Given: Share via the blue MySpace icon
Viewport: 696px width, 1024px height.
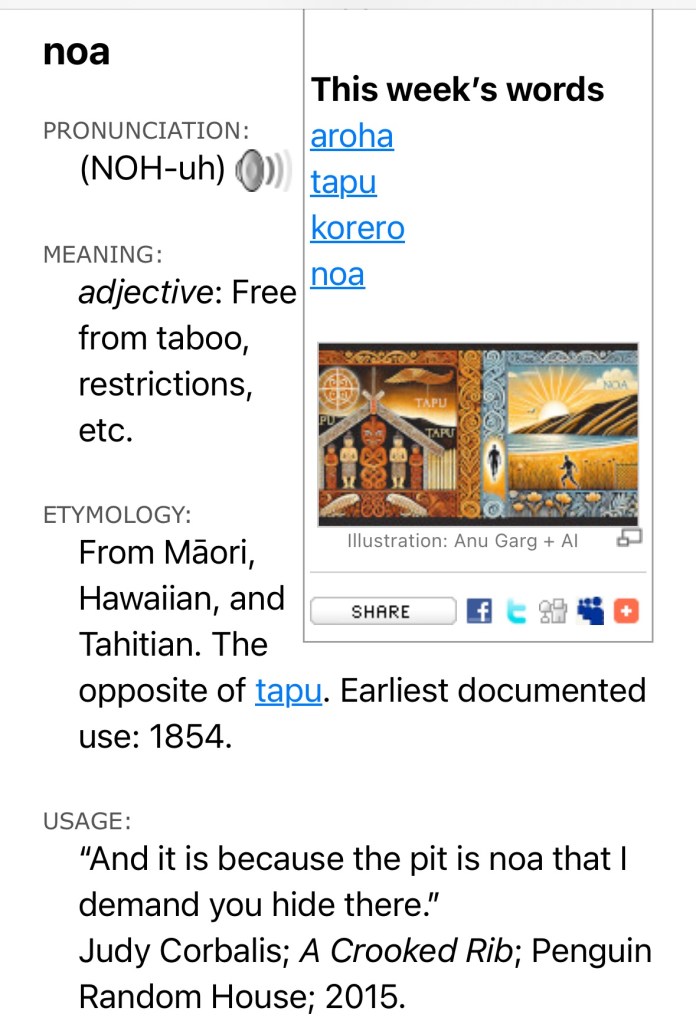Looking at the screenshot, I should point(590,611).
